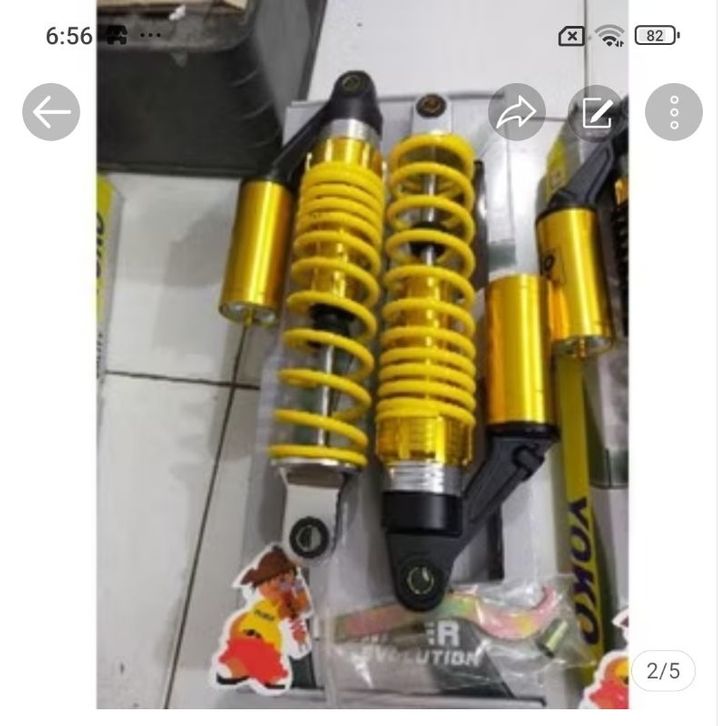726x726 pixels.
Task: Open the overflow menu
Action: (x=674, y=112)
